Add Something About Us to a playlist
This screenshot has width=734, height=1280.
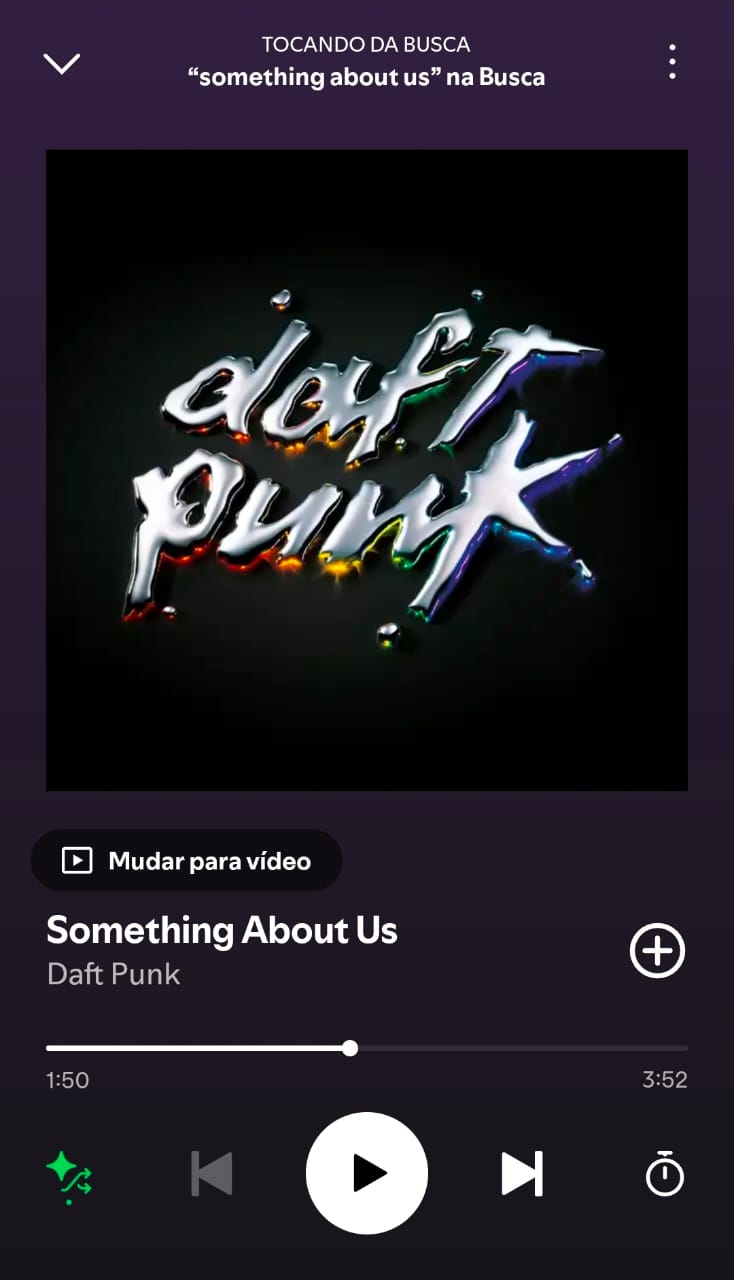pos(657,951)
